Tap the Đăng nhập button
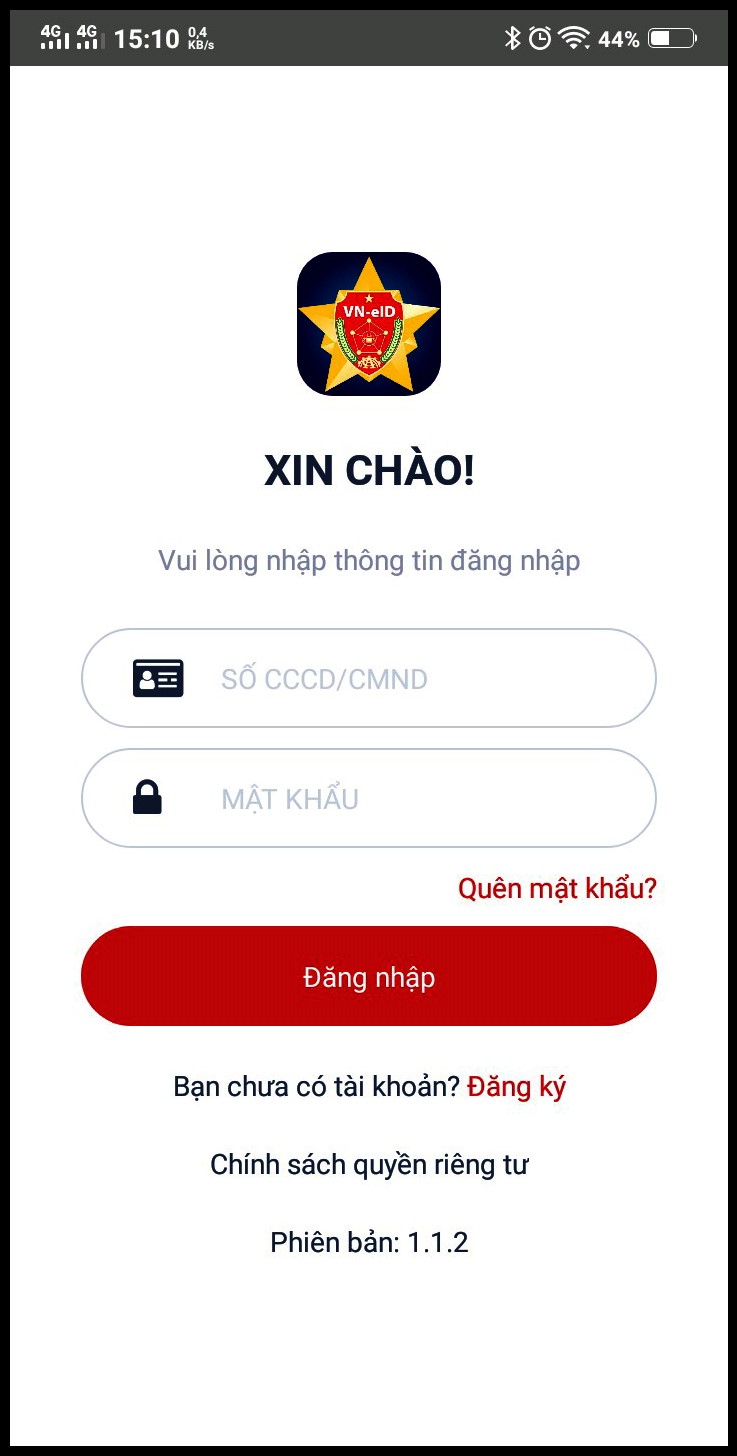The image size is (737, 1456). coord(368,977)
